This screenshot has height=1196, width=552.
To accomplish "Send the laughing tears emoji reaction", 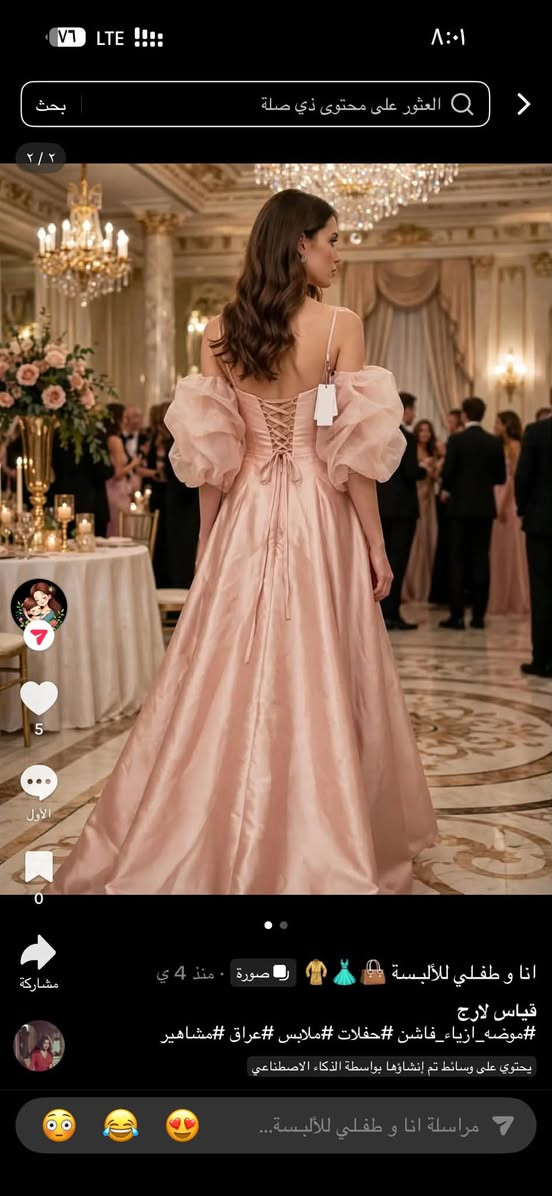I will 120,1125.
